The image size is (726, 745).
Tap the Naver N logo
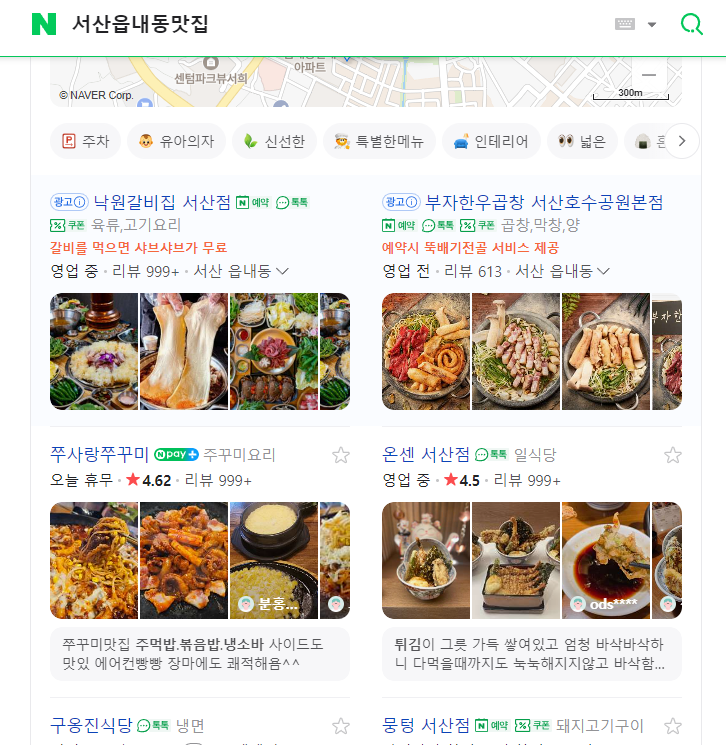(x=44, y=25)
